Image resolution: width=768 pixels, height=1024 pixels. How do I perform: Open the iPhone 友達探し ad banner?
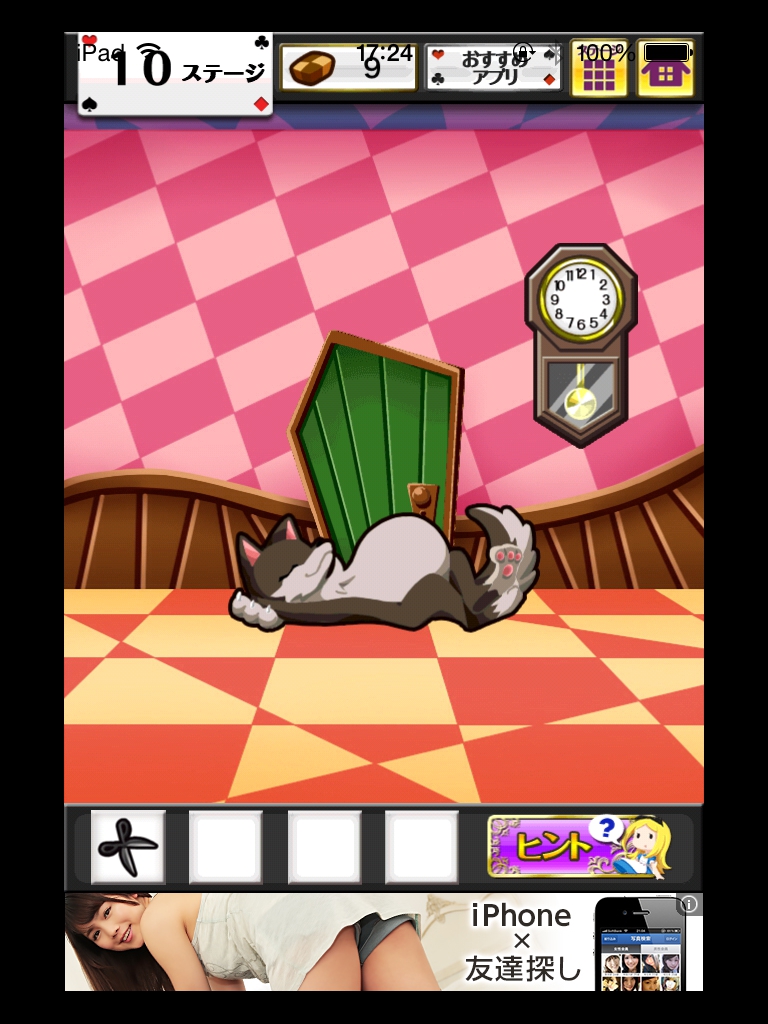point(384,942)
